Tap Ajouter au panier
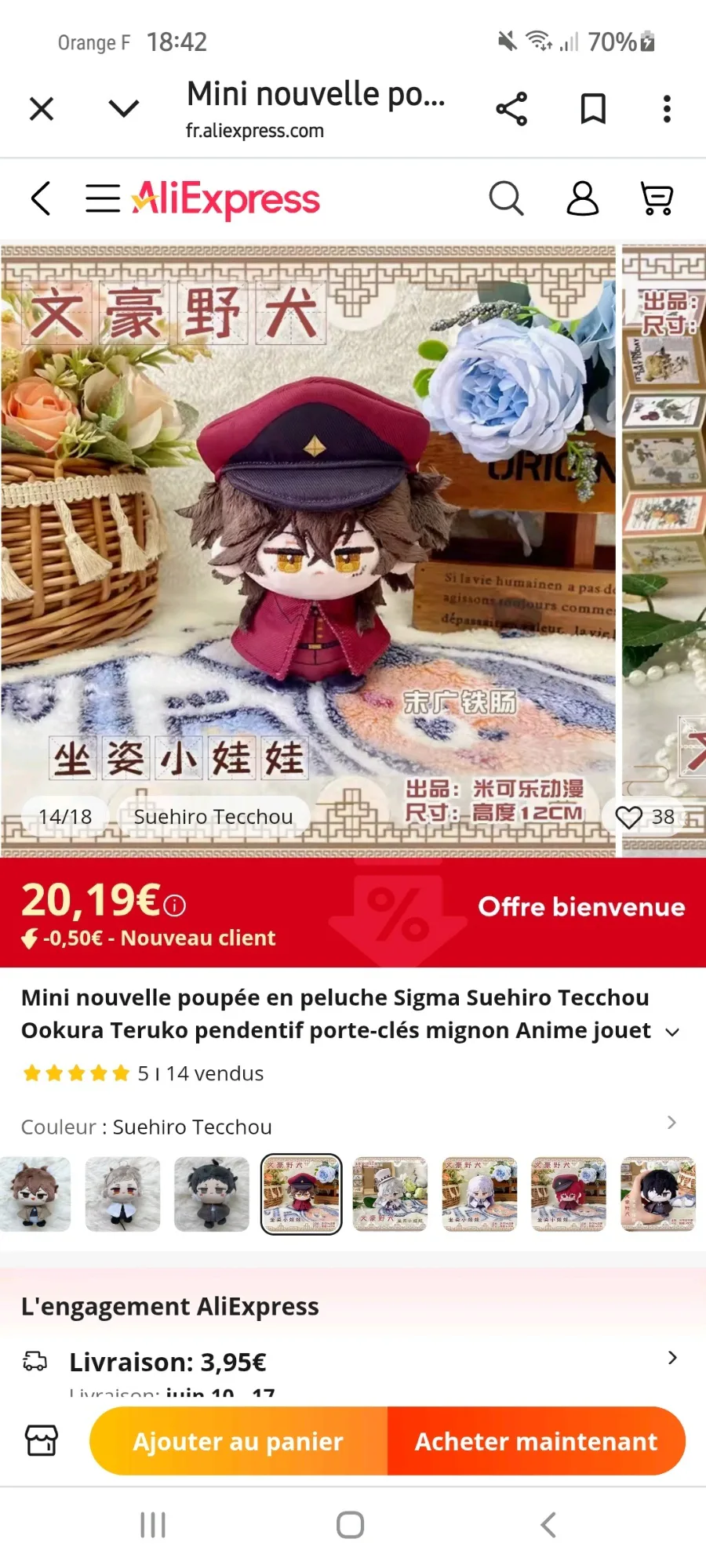 [x=238, y=1441]
